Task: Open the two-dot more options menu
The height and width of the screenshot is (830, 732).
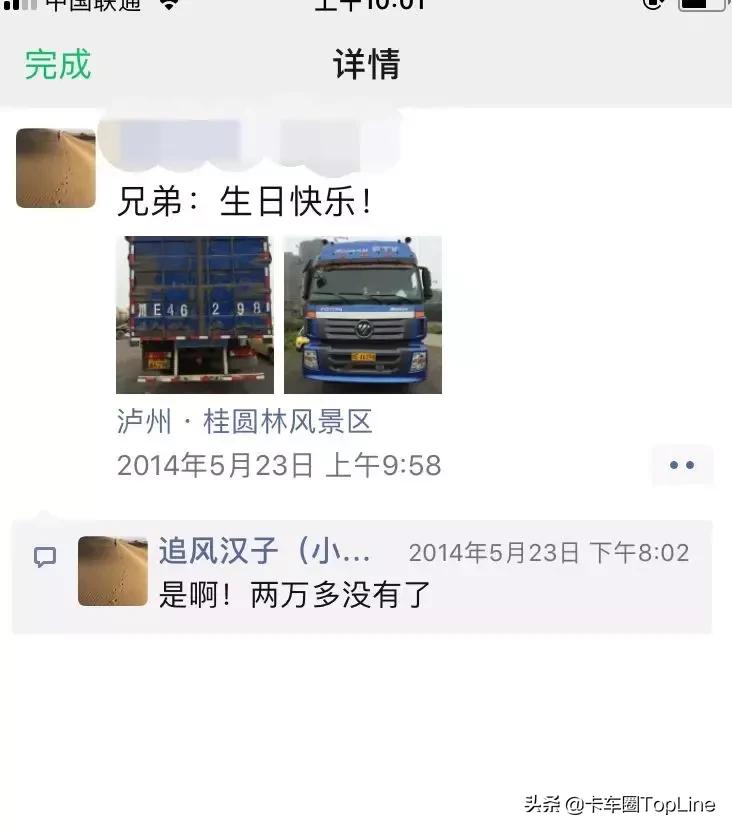Action: coord(681,464)
